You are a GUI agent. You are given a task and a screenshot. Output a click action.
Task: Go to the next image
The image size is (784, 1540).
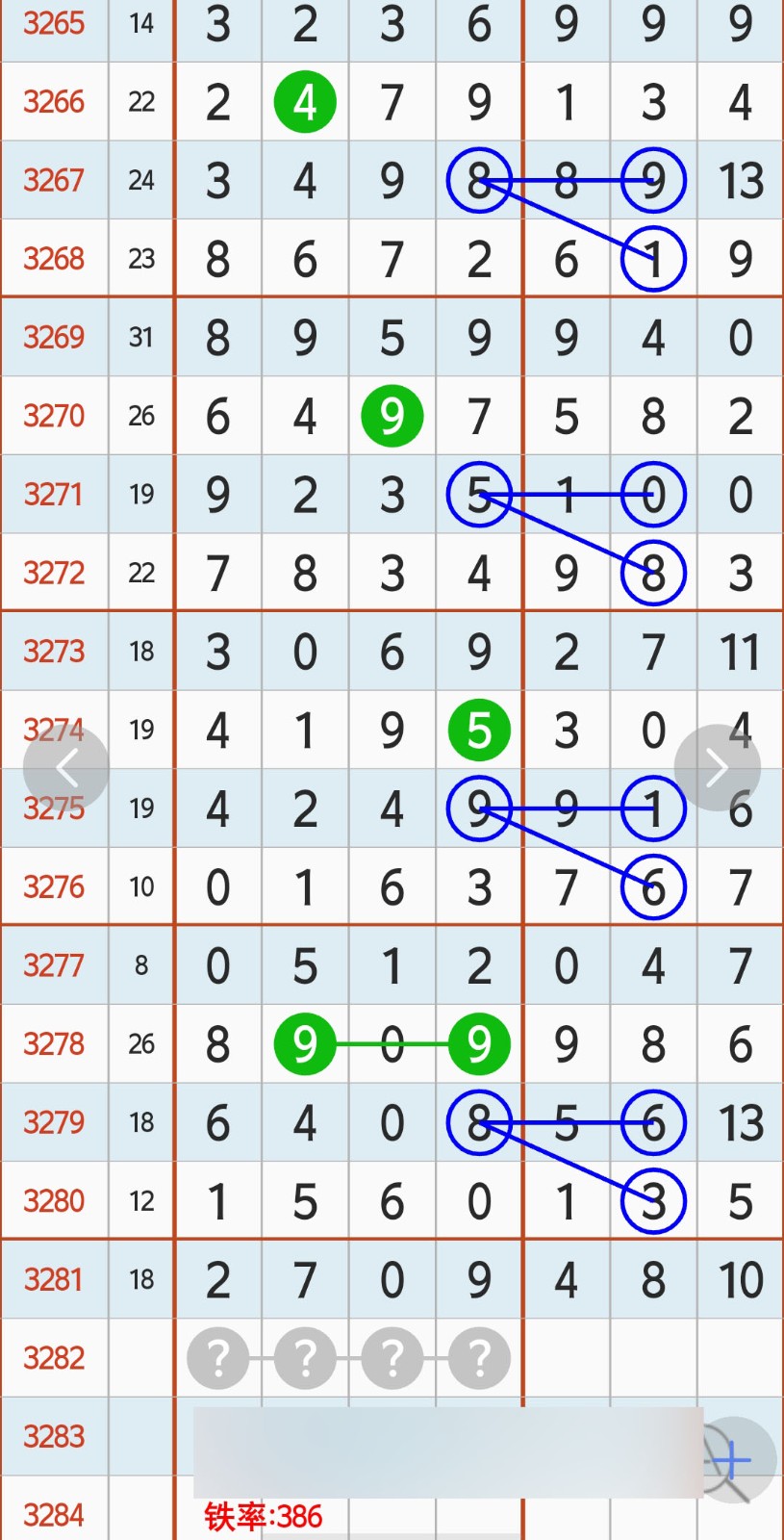coord(717,767)
